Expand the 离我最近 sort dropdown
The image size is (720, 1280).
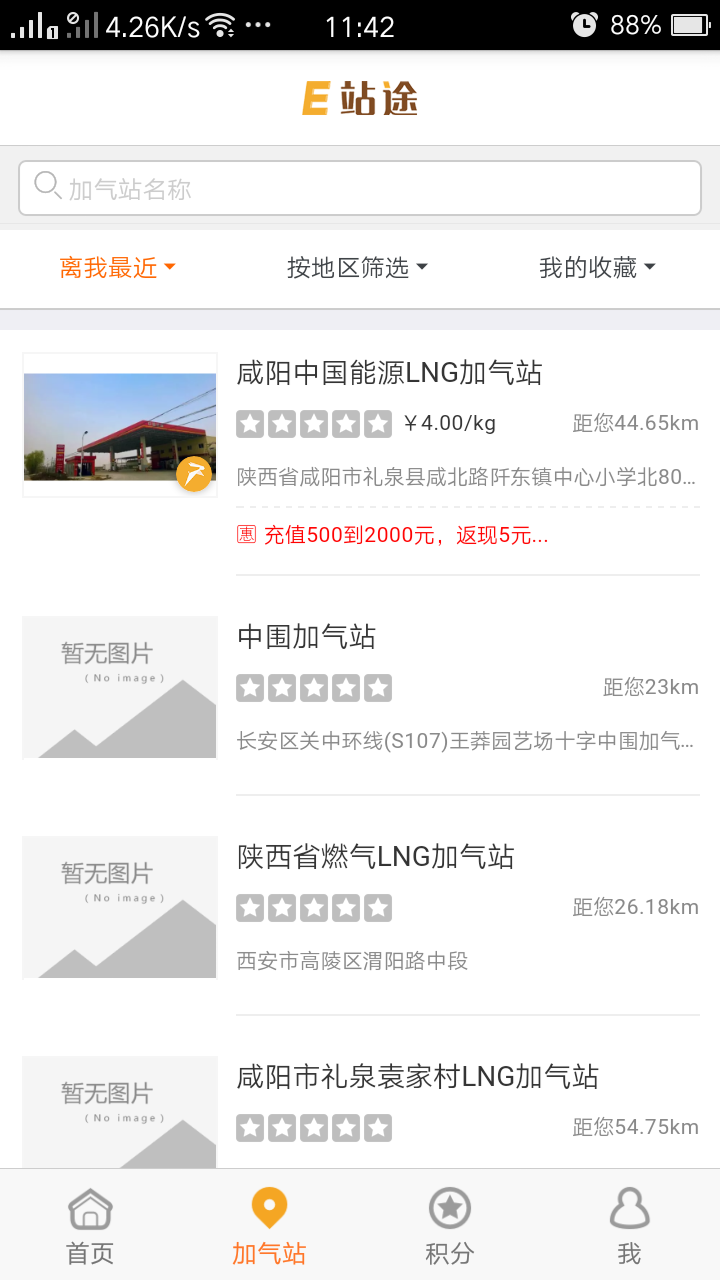click(x=118, y=268)
